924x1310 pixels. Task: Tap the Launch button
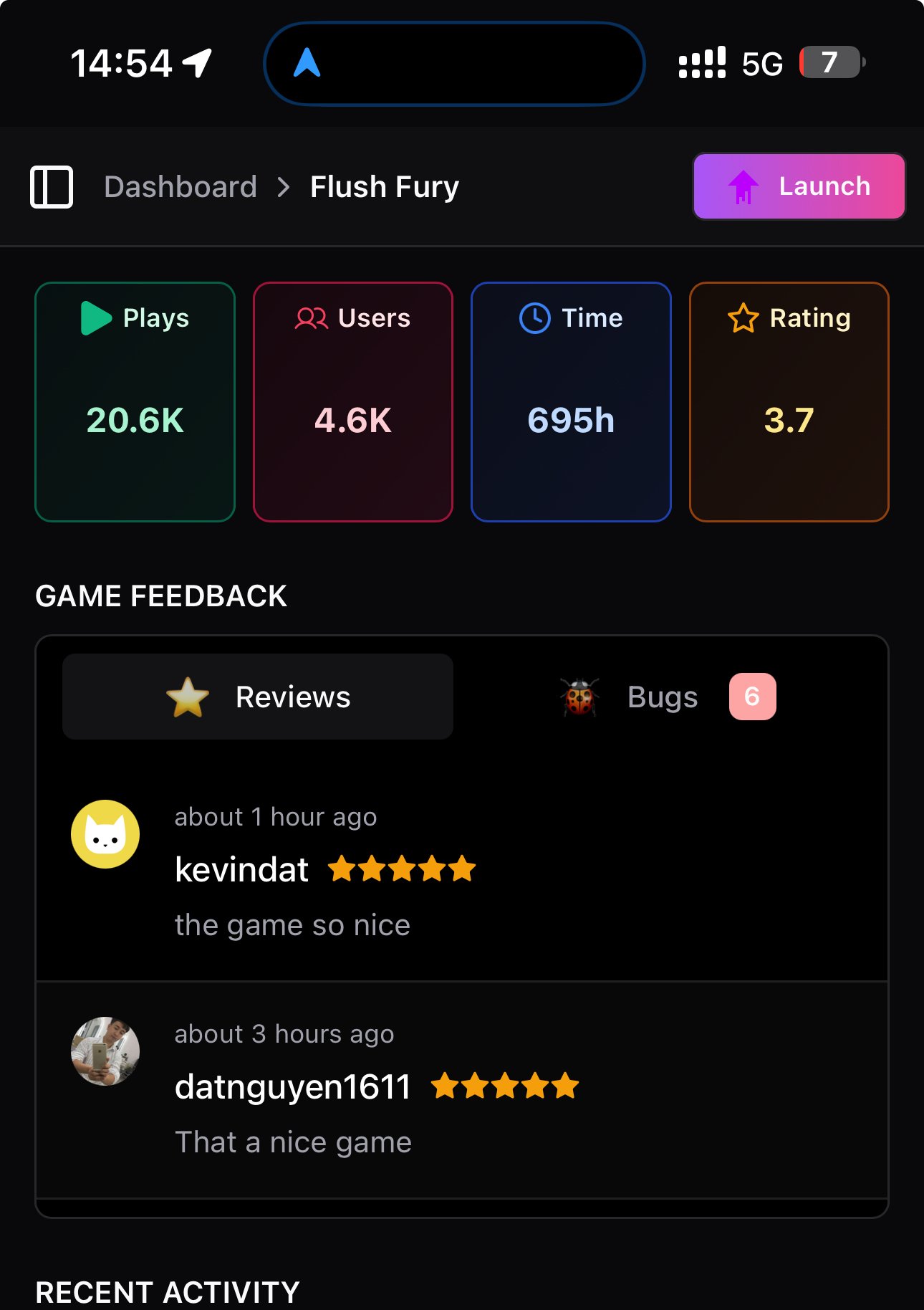[799, 186]
